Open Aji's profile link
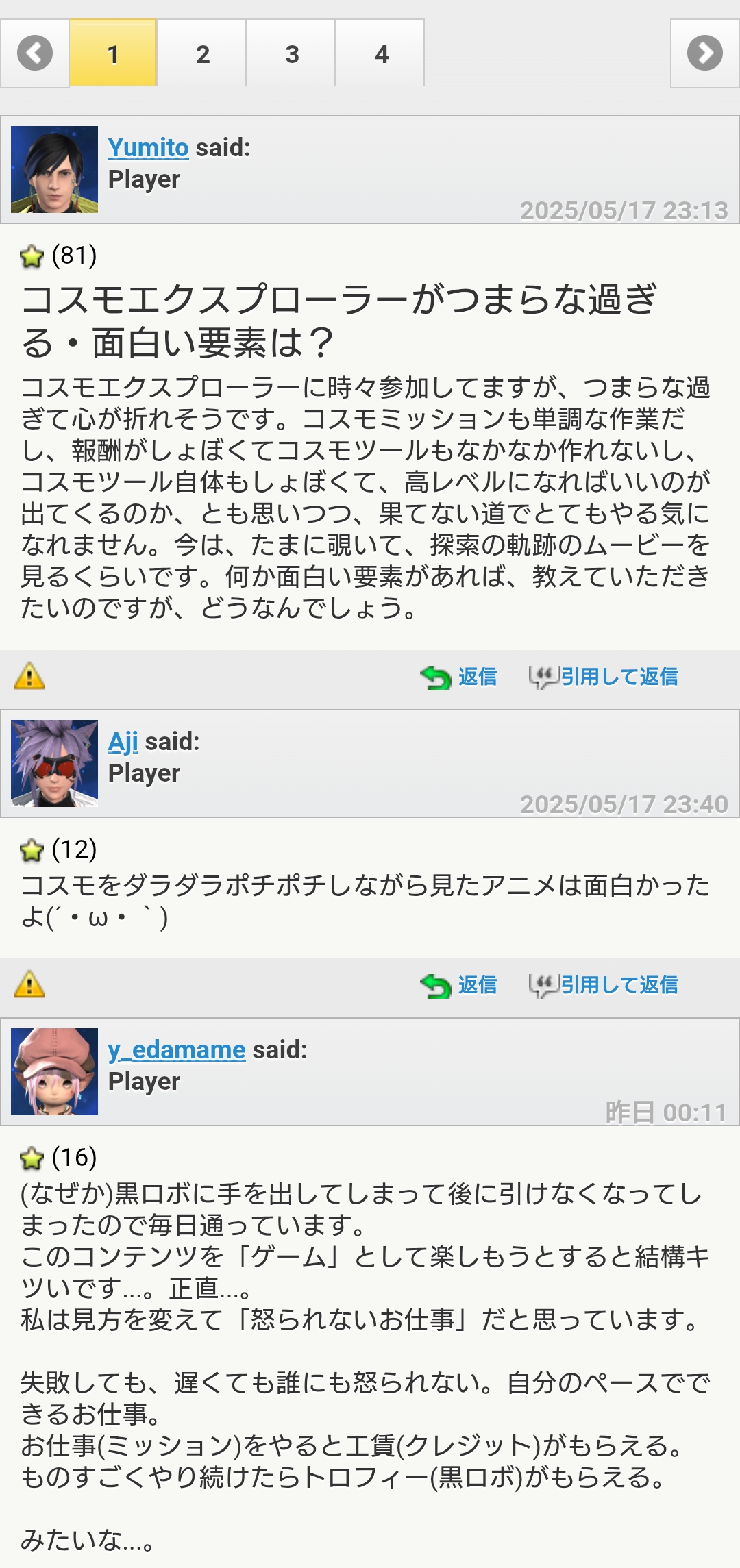 tap(123, 741)
